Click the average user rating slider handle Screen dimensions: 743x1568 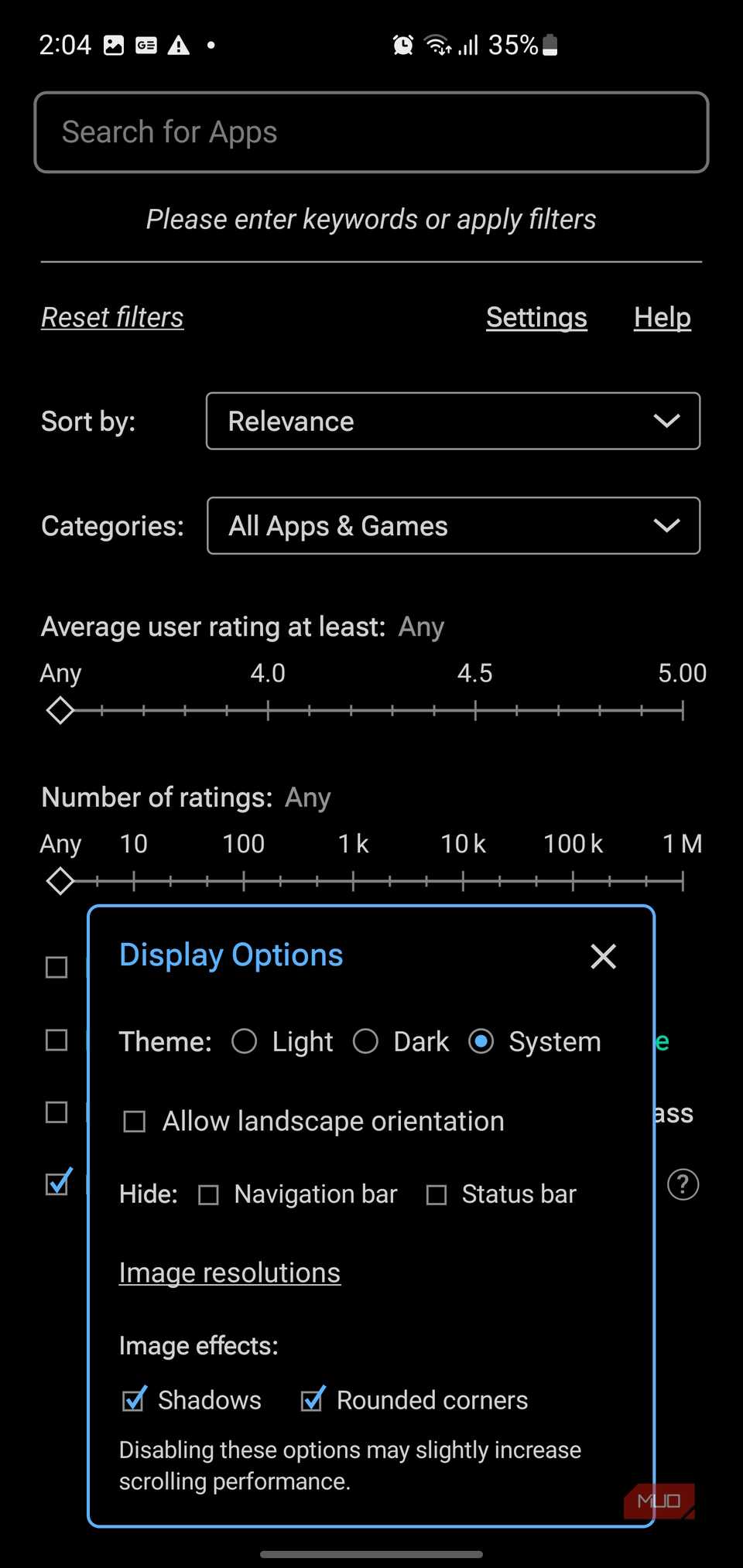tap(60, 710)
